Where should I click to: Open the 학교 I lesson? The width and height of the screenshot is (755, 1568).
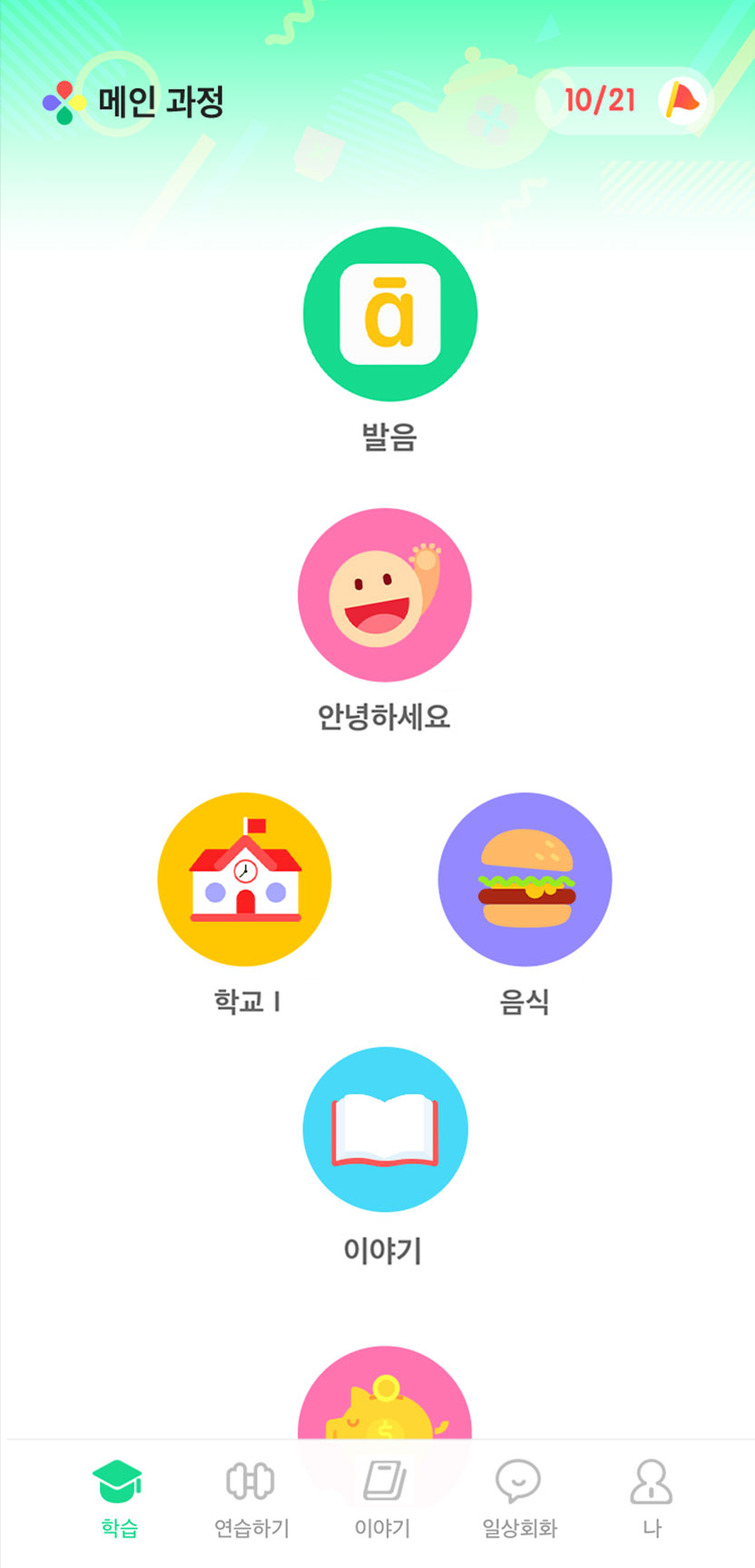tap(245, 879)
